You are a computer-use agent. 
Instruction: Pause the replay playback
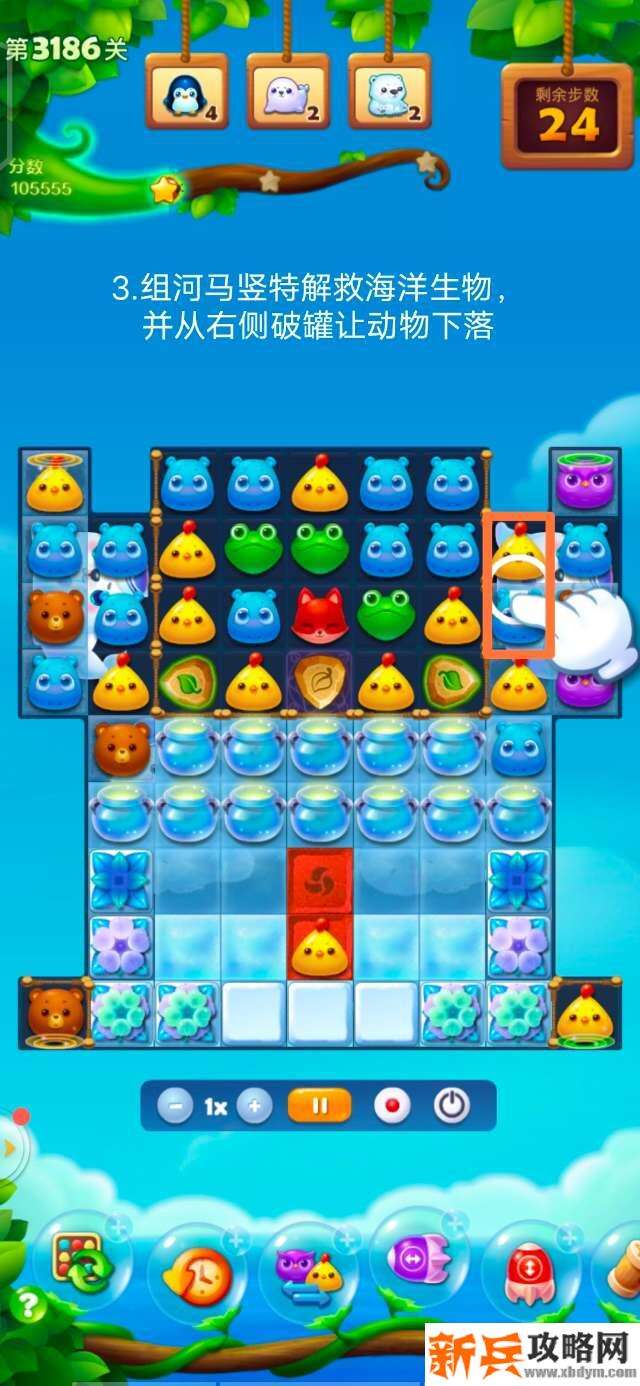coord(320,1106)
